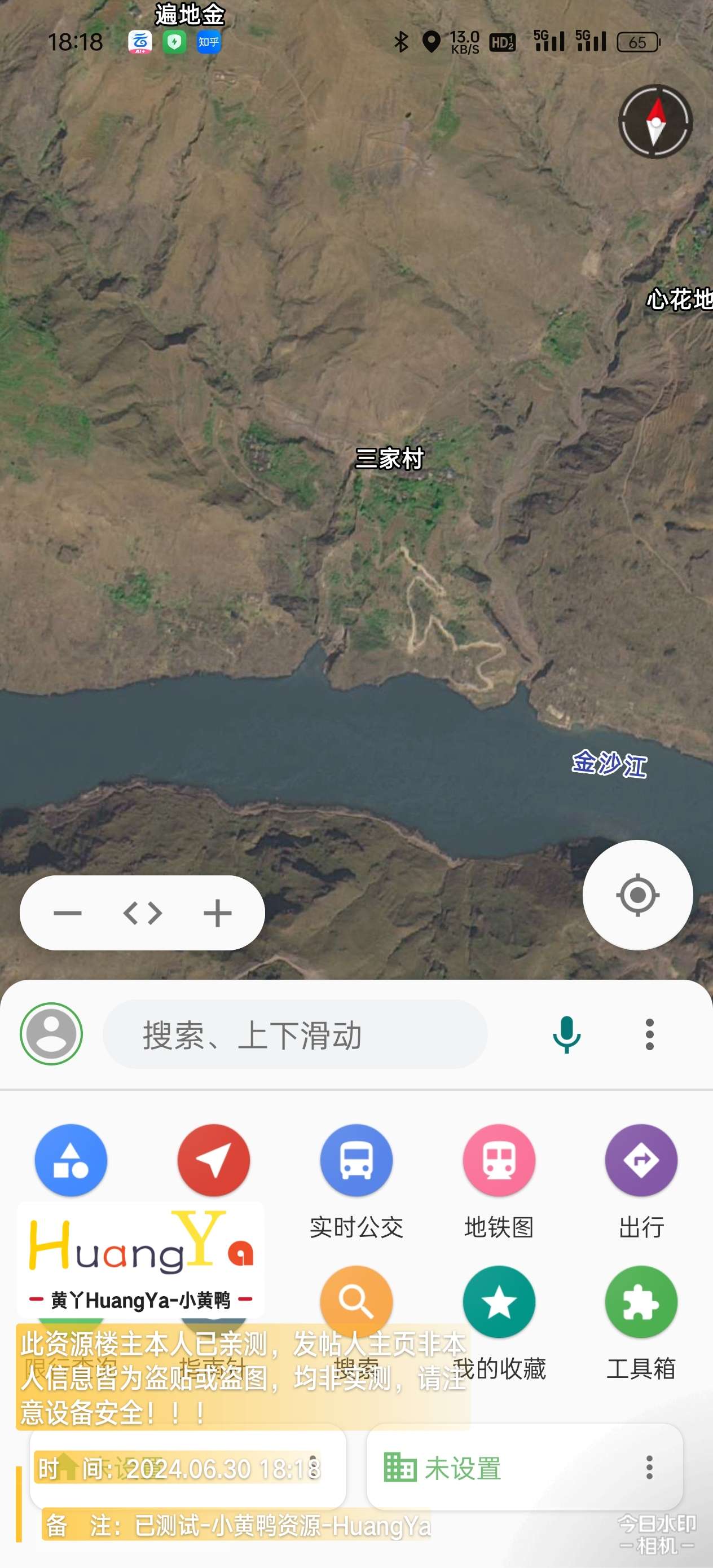This screenshot has width=713, height=1568.
Task: Tap the 搜索、上下滑动 search box
Action: click(294, 1034)
